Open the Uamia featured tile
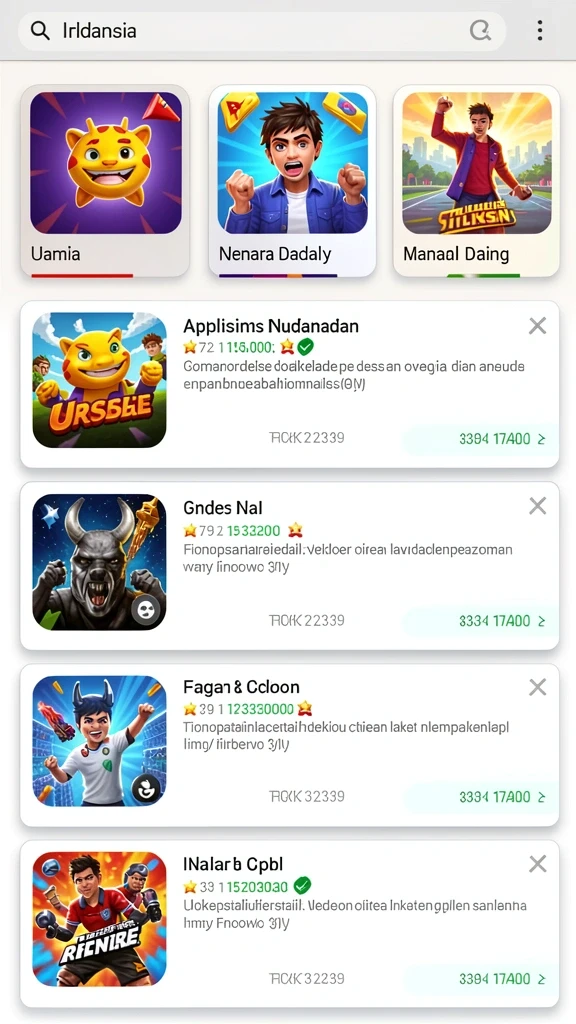 tap(105, 181)
